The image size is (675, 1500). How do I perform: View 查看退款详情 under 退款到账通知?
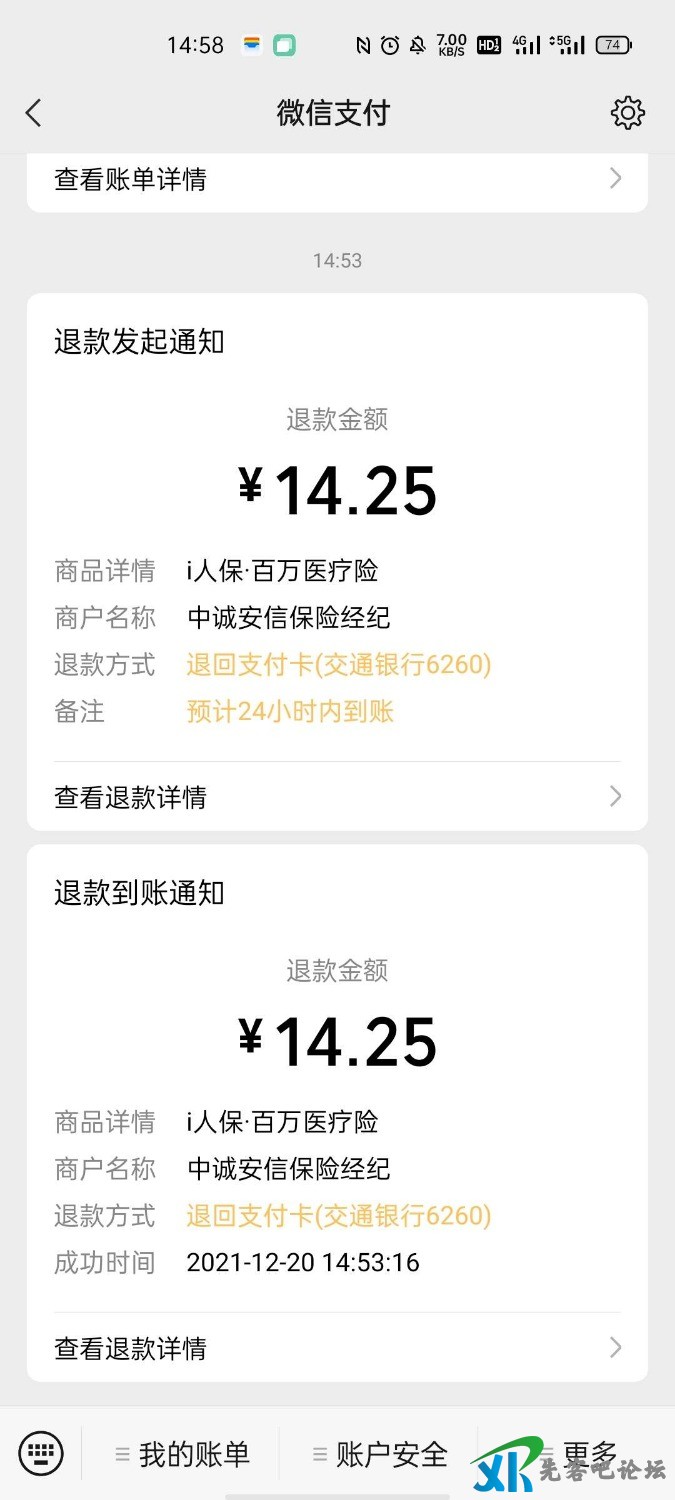click(x=337, y=1348)
